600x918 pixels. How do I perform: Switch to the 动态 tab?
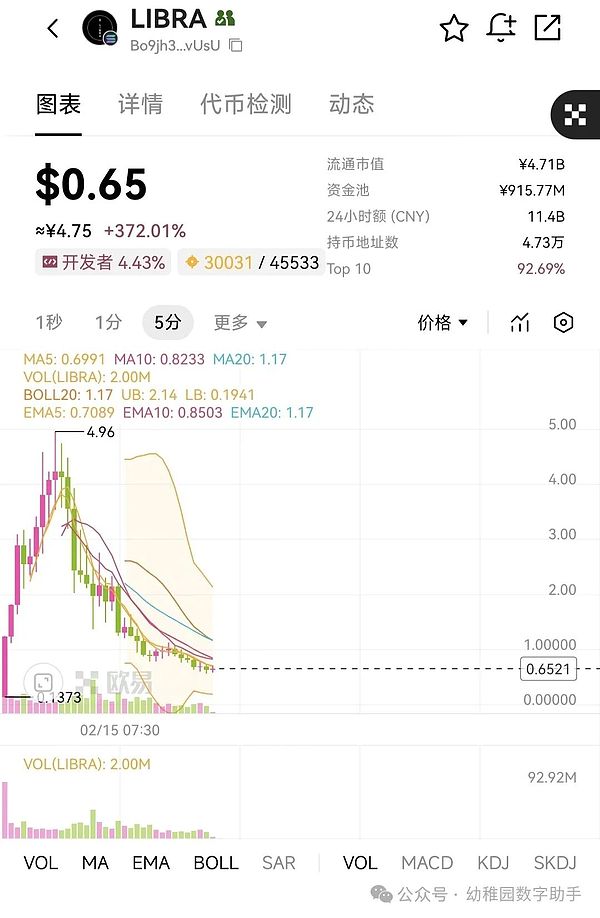click(x=351, y=104)
